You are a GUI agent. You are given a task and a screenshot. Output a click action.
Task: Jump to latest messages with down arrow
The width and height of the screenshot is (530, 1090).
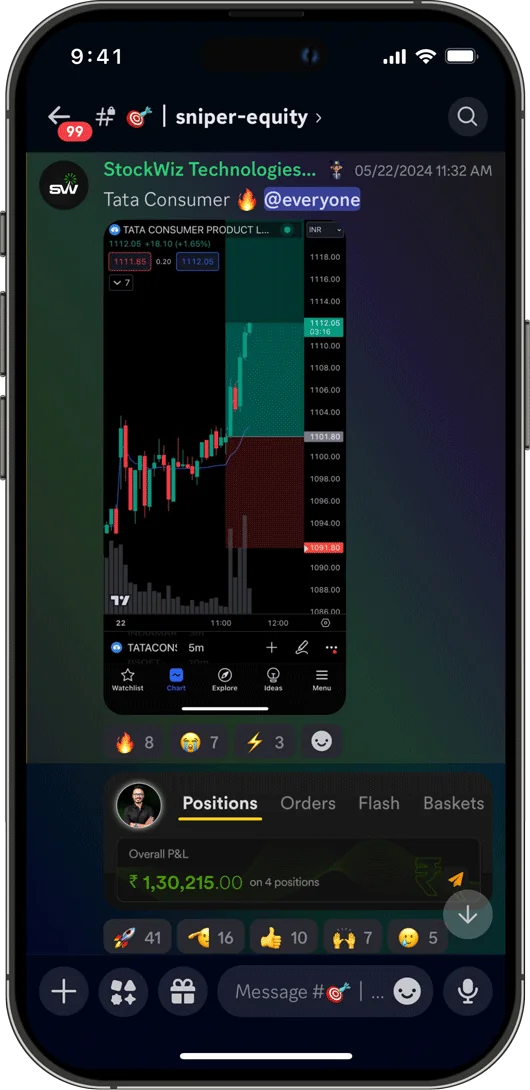pos(467,915)
